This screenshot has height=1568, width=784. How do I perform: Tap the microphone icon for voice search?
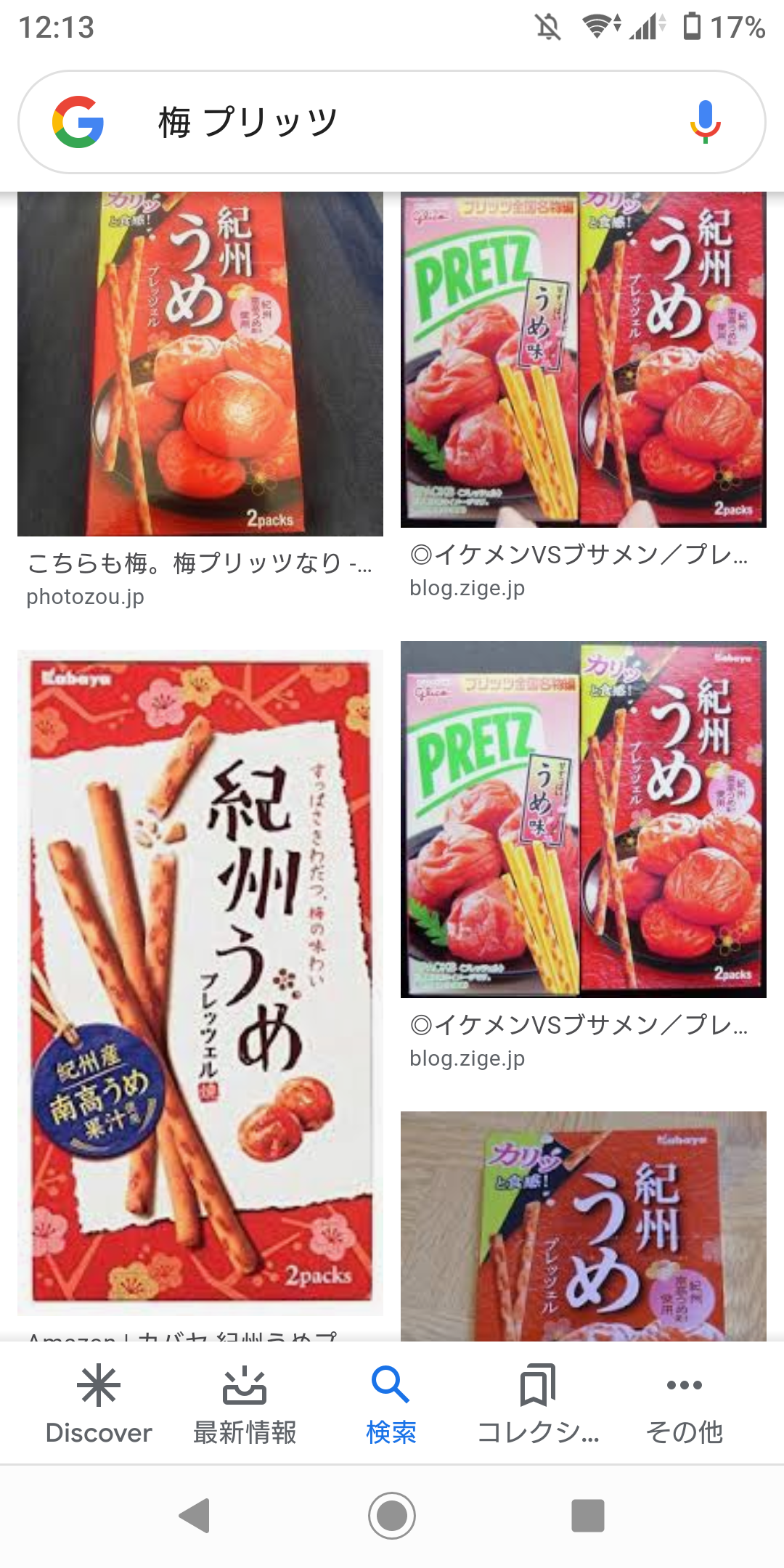703,121
